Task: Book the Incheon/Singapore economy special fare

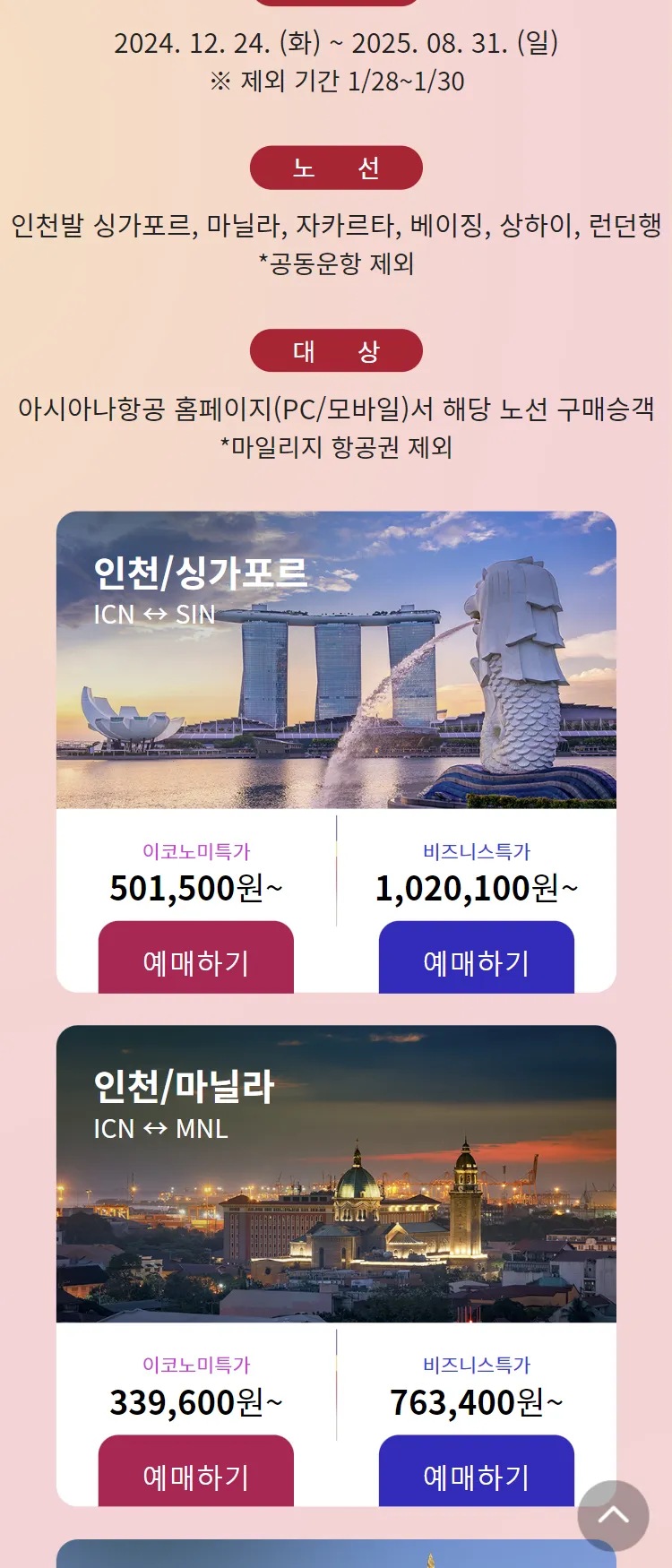Action: (x=195, y=961)
